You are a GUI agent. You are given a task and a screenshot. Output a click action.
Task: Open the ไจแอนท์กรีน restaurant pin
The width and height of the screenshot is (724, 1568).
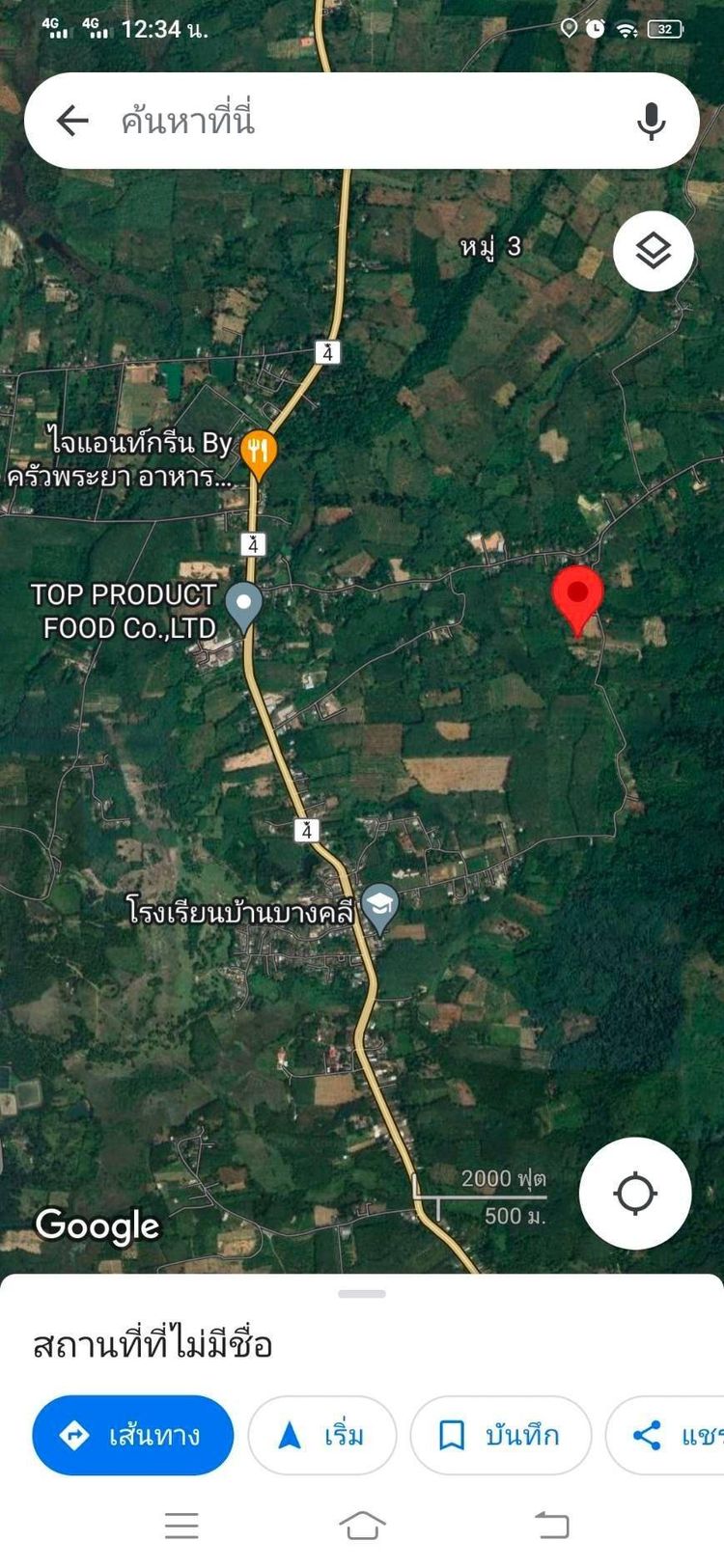coord(258,452)
